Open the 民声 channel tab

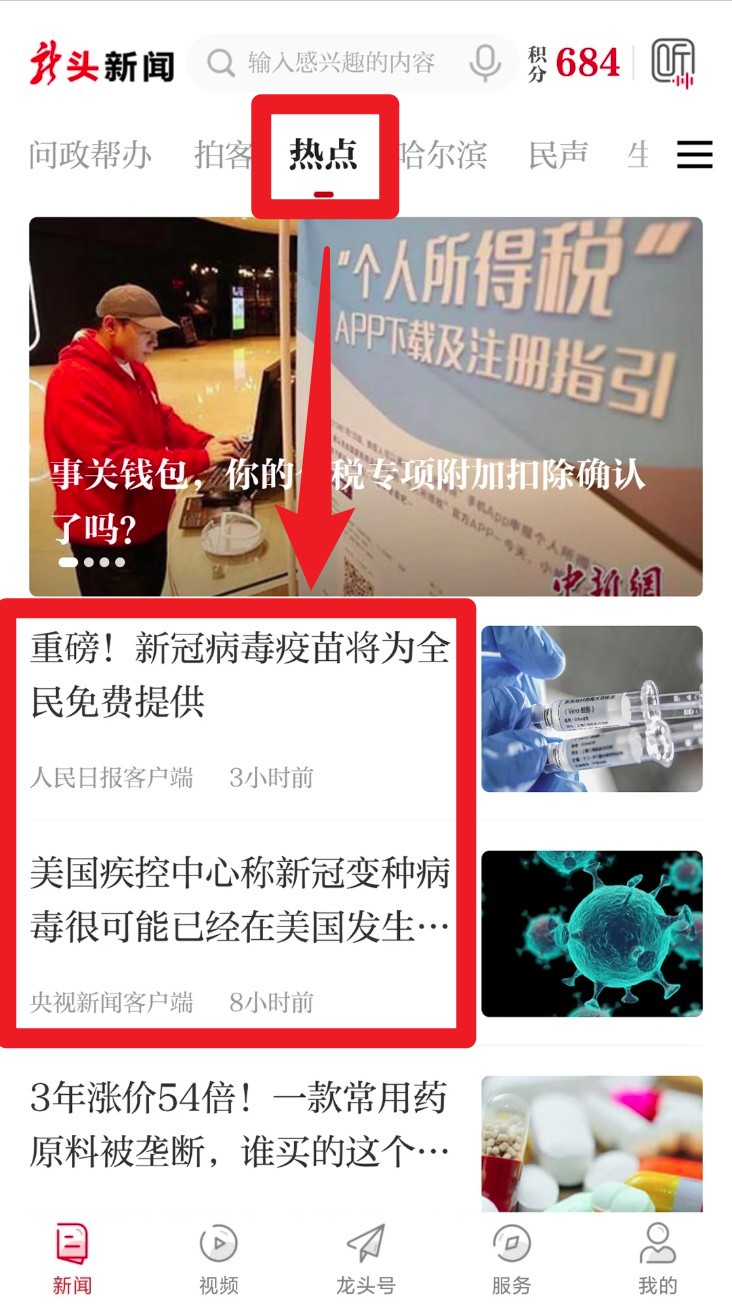[557, 155]
